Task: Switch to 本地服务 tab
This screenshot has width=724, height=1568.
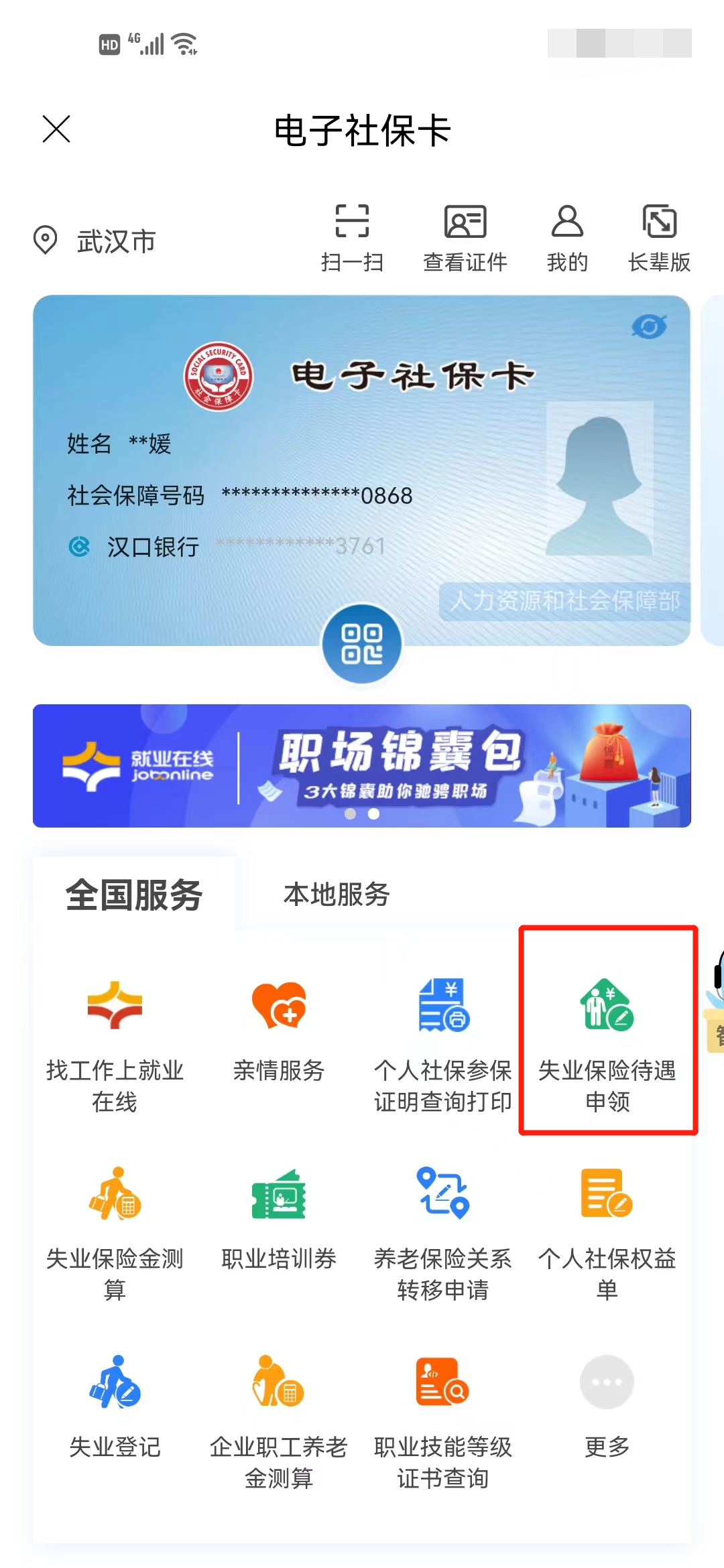Action: [337, 895]
